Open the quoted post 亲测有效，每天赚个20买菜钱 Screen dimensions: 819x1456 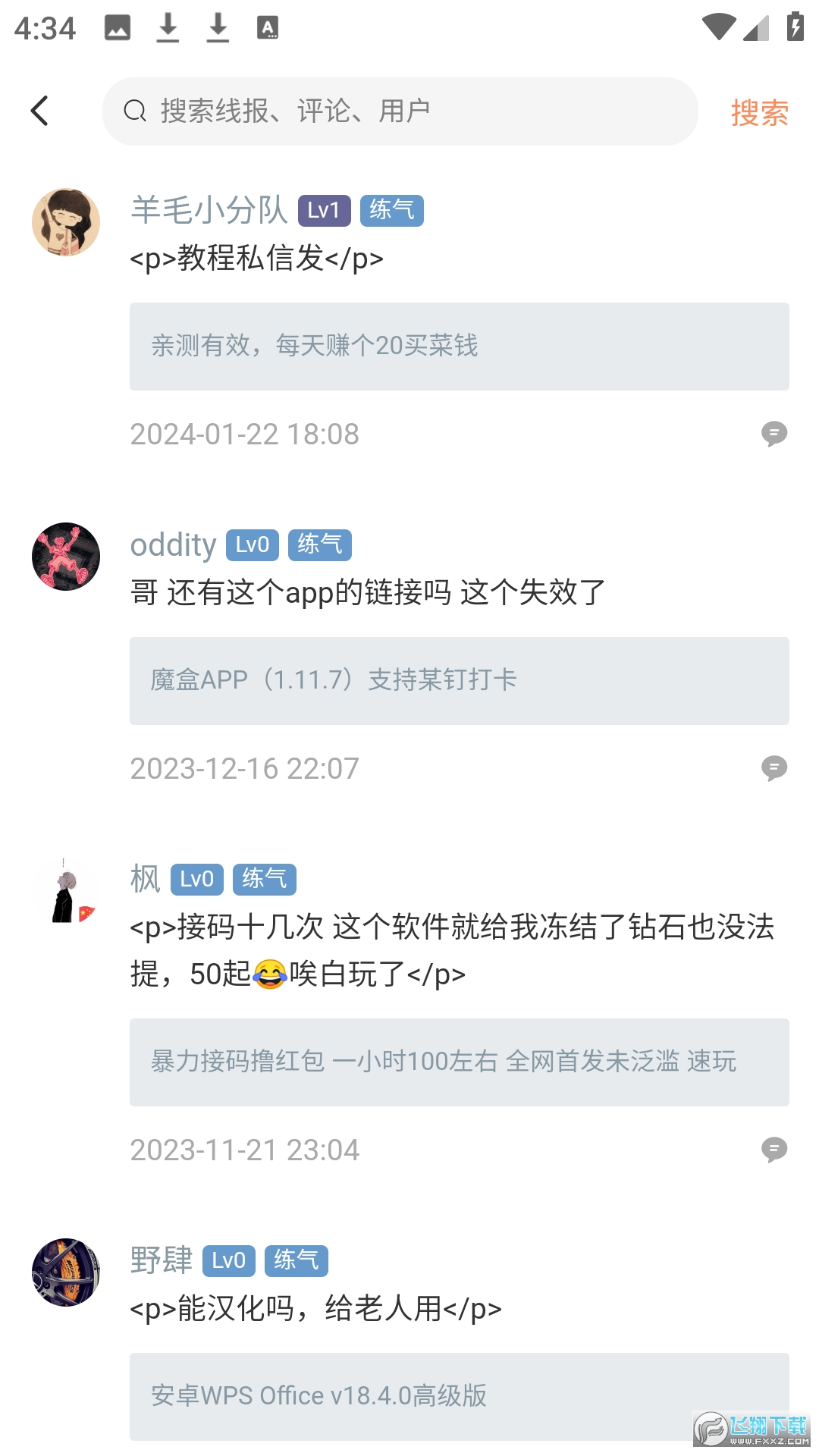(x=459, y=347)
